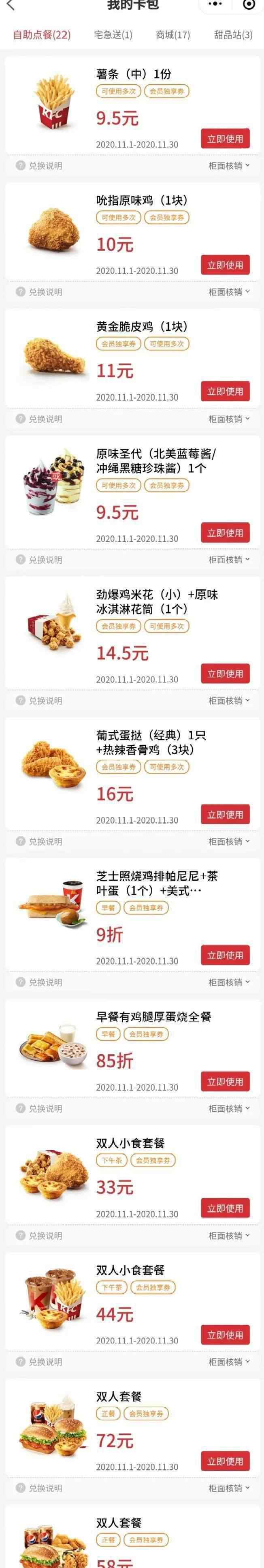Redeem the 黄金脆皮鸡 11元 coupon
The image size is (264, 1568).
point(225,391)
